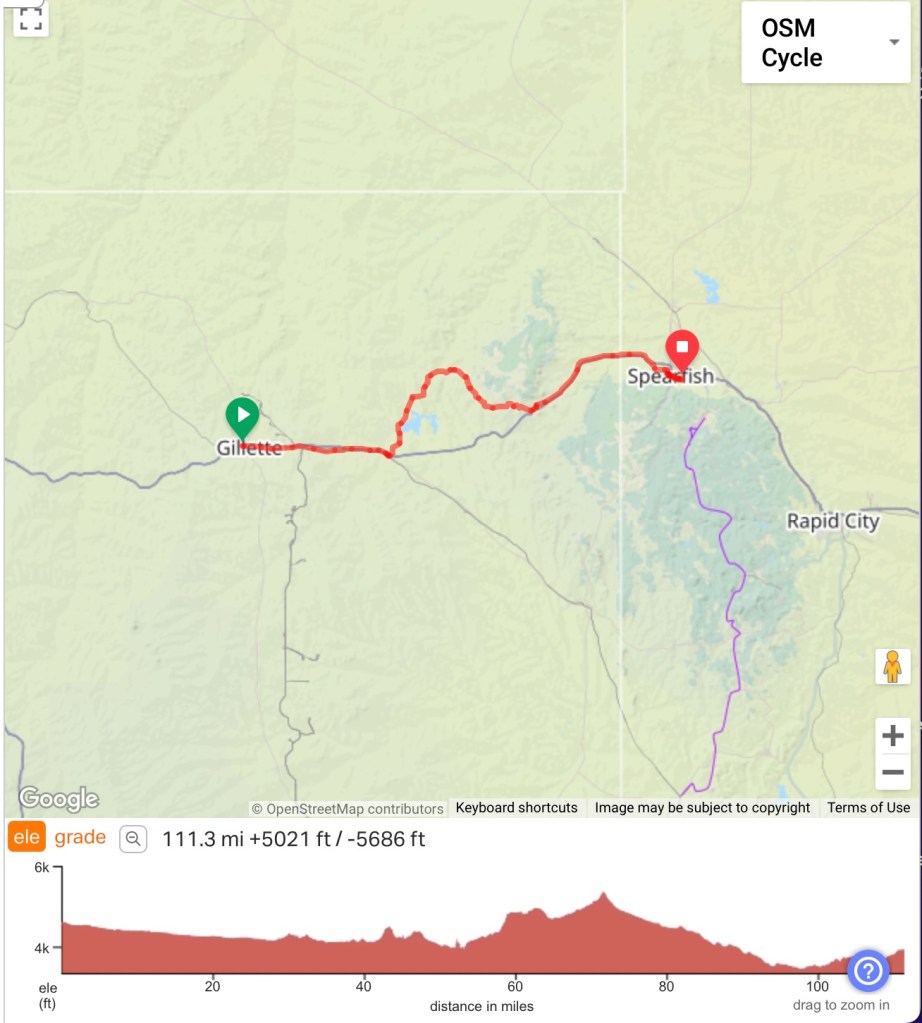Image resolution: width=922 pixels, height=1023 pixels.
Task: Open the help question mark button
Action: (x=868, y=969)
